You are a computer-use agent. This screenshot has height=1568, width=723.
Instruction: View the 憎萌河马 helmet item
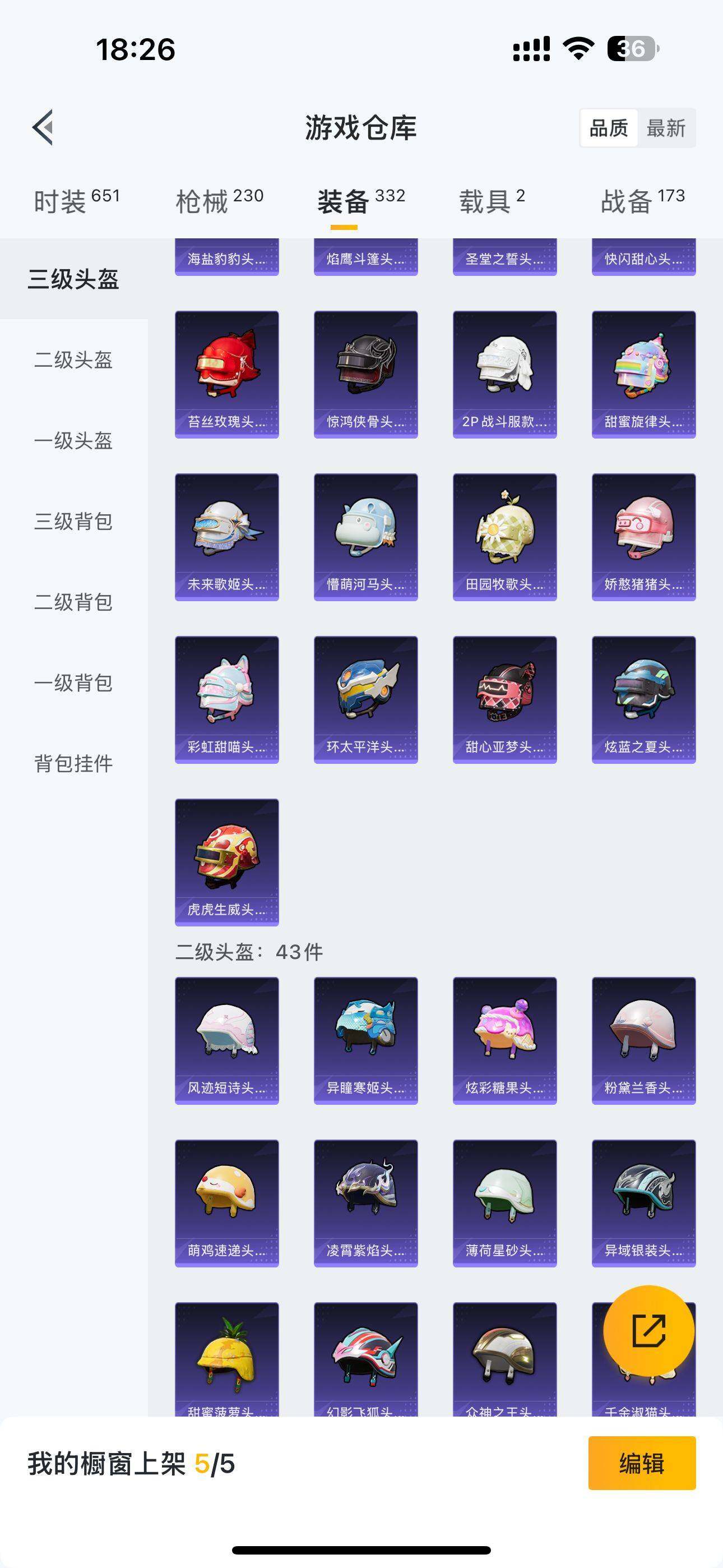pos(365,536)
